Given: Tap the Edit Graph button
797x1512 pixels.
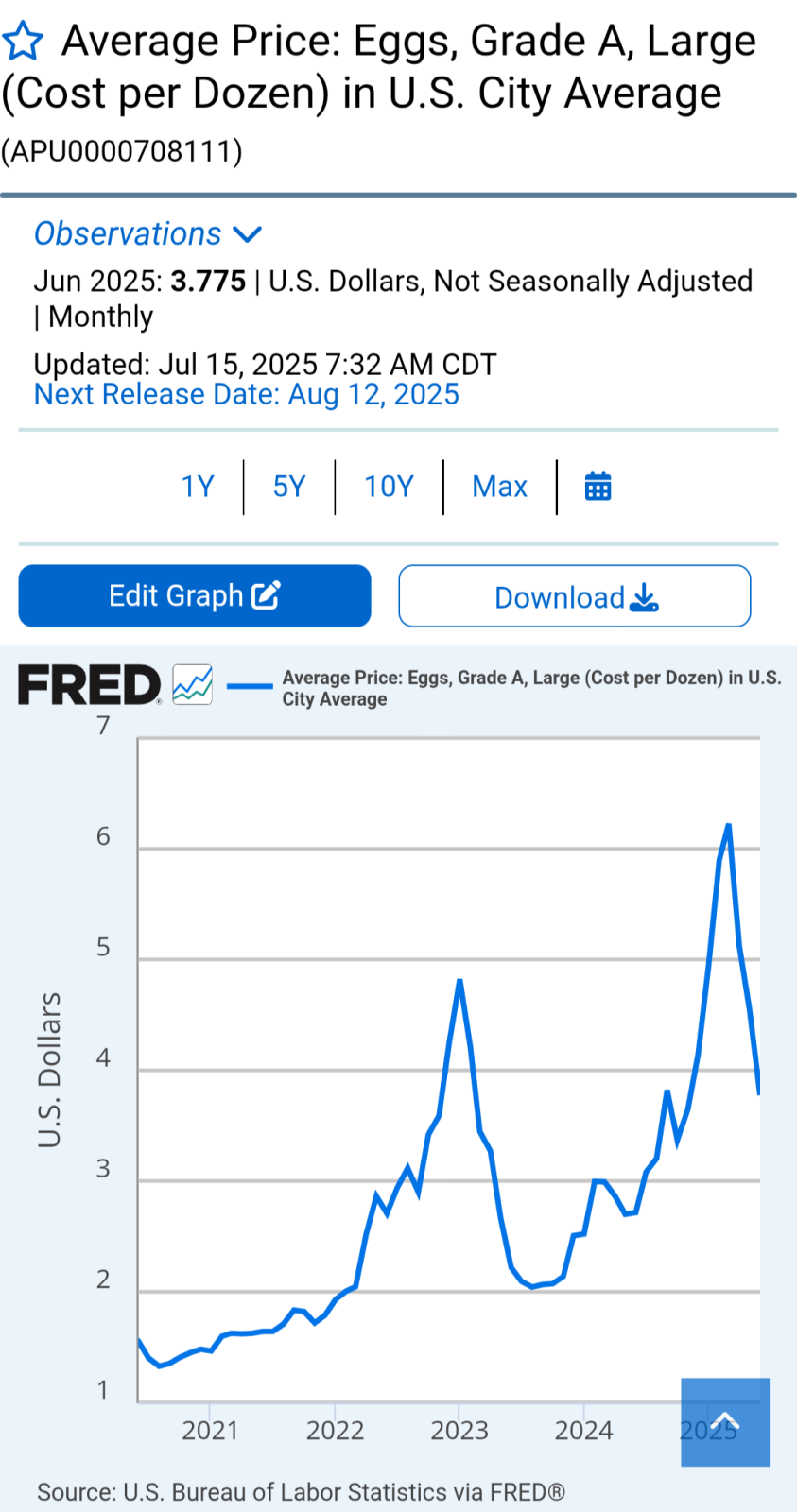Looking at the screenshot, I should click(x=195, y=596).
